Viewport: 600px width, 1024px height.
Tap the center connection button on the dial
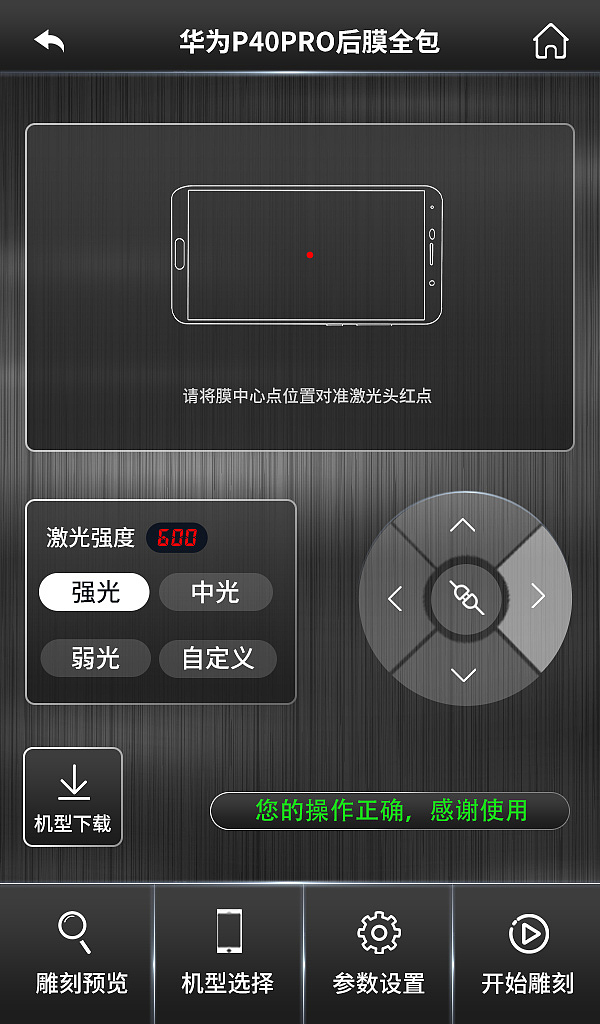point(466,598)
